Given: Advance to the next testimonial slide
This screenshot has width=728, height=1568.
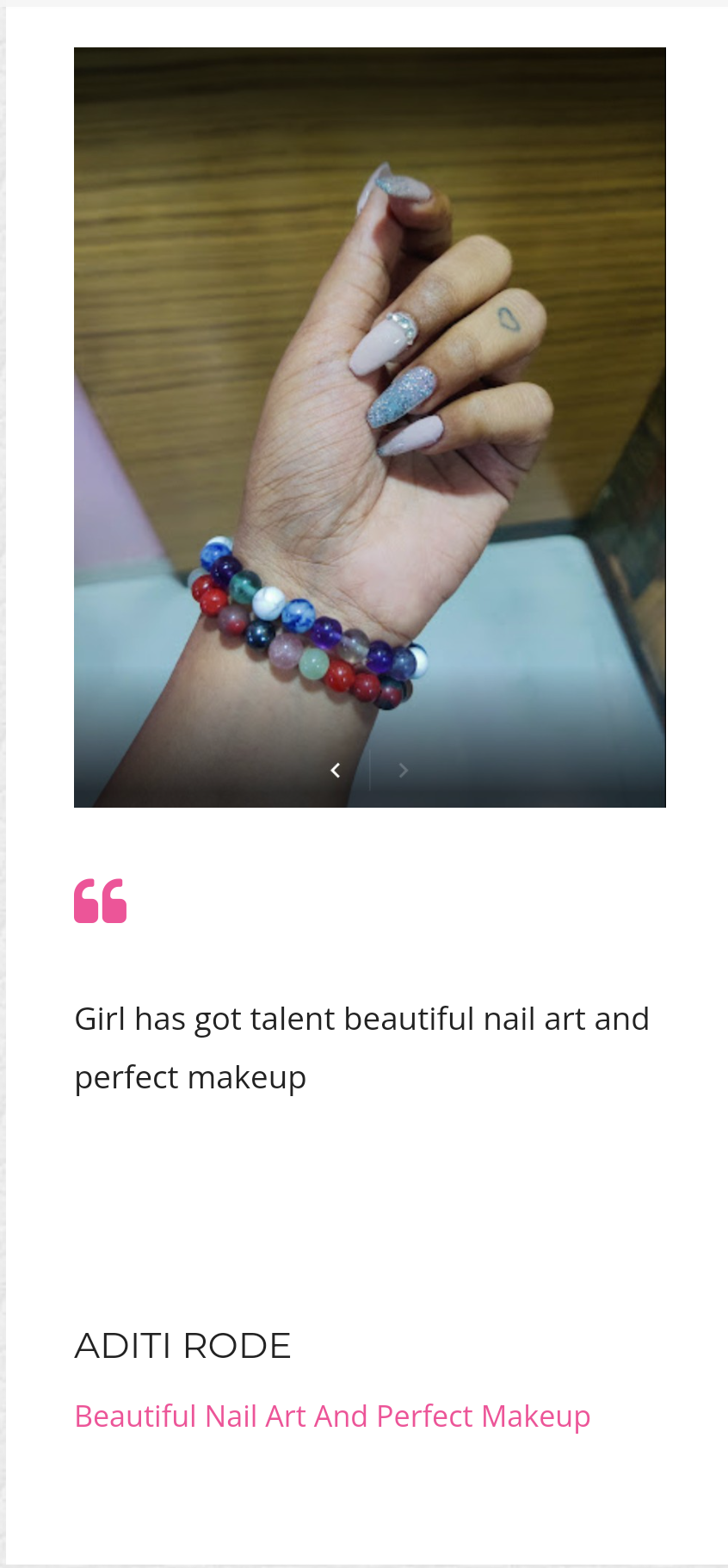Looking at the screenshot, I should pos(403,771).
